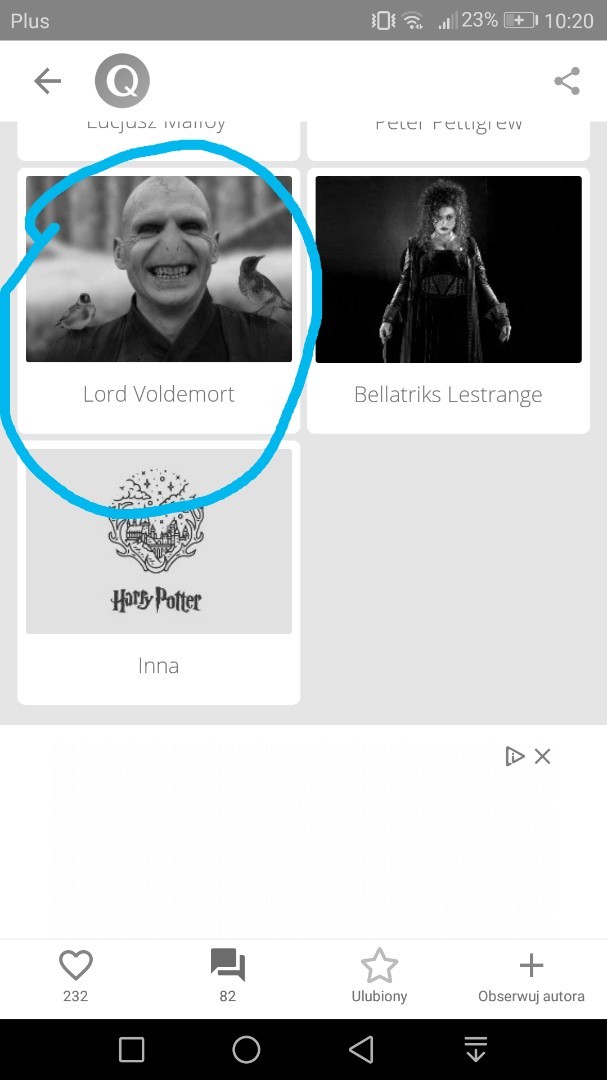Like the quiz with the heart icon
This screenshot has height=1080, width=607.
(x=75, y=975)
